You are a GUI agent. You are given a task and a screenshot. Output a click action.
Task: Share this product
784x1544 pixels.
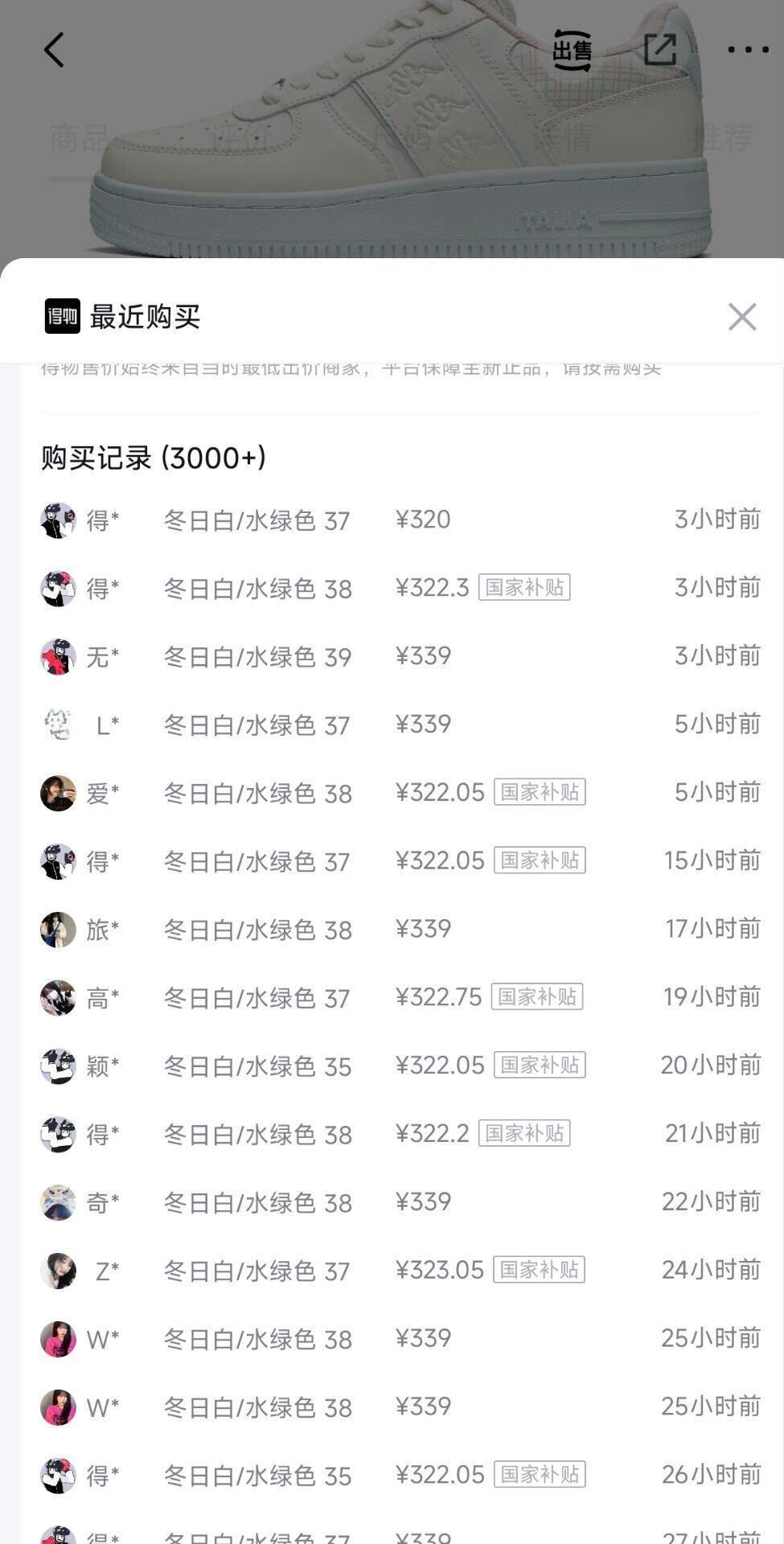(660, 50)
